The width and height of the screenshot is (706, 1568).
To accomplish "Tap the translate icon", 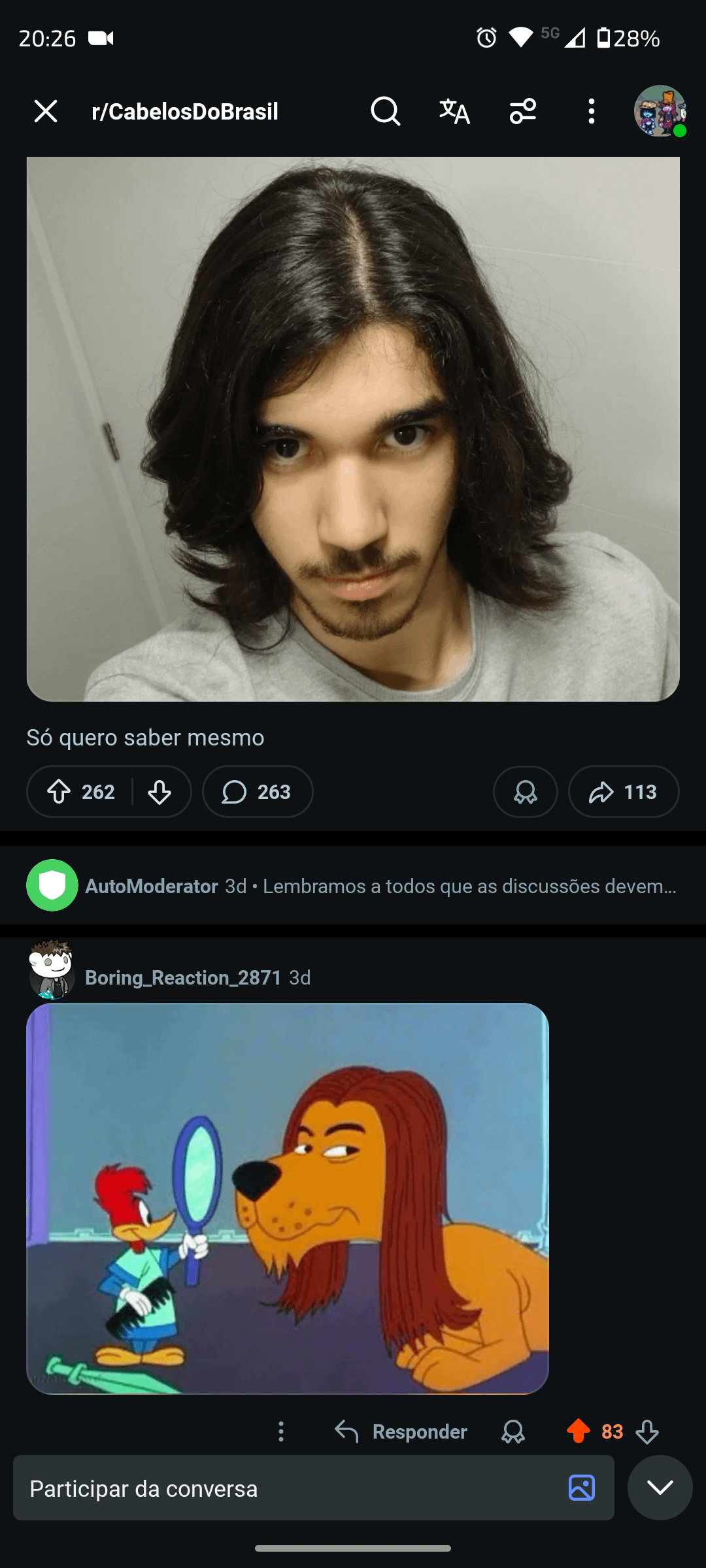I will pyautogui.click(x=454, y=111).
